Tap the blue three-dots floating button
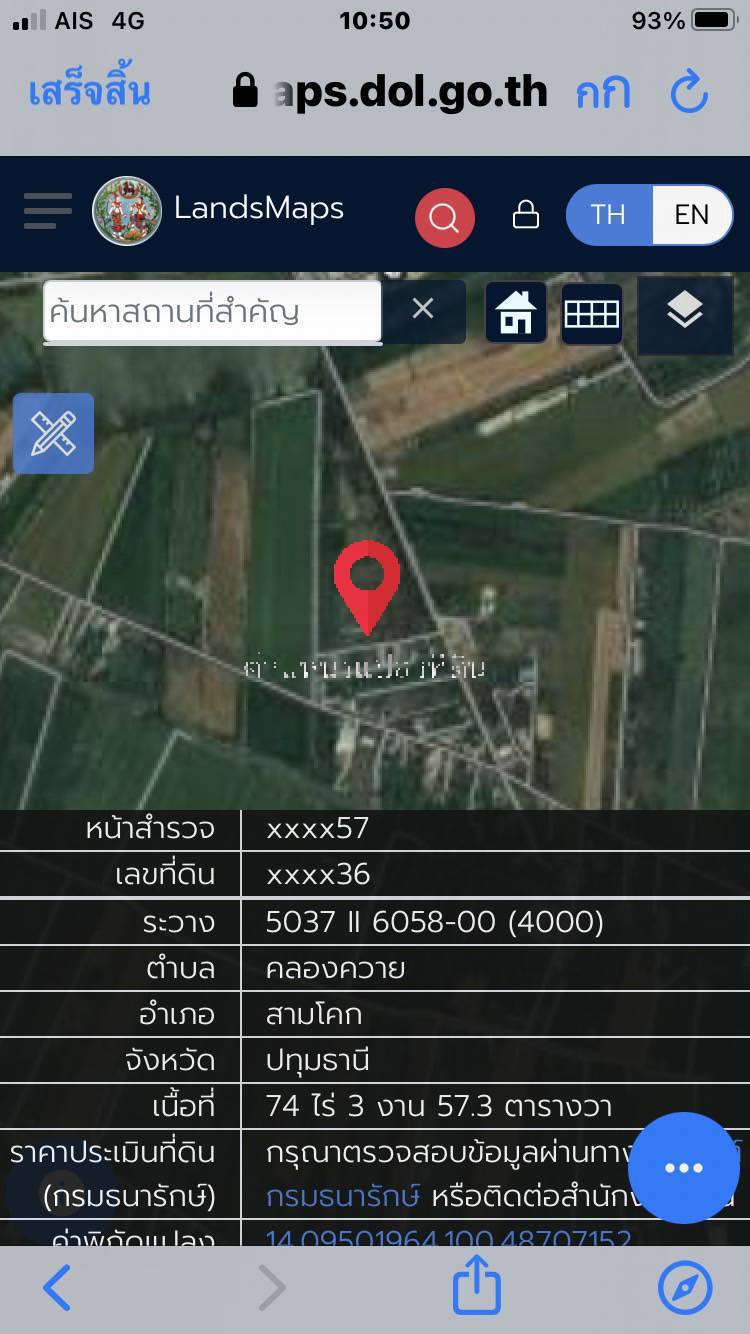 click(x=684, y=1167)
